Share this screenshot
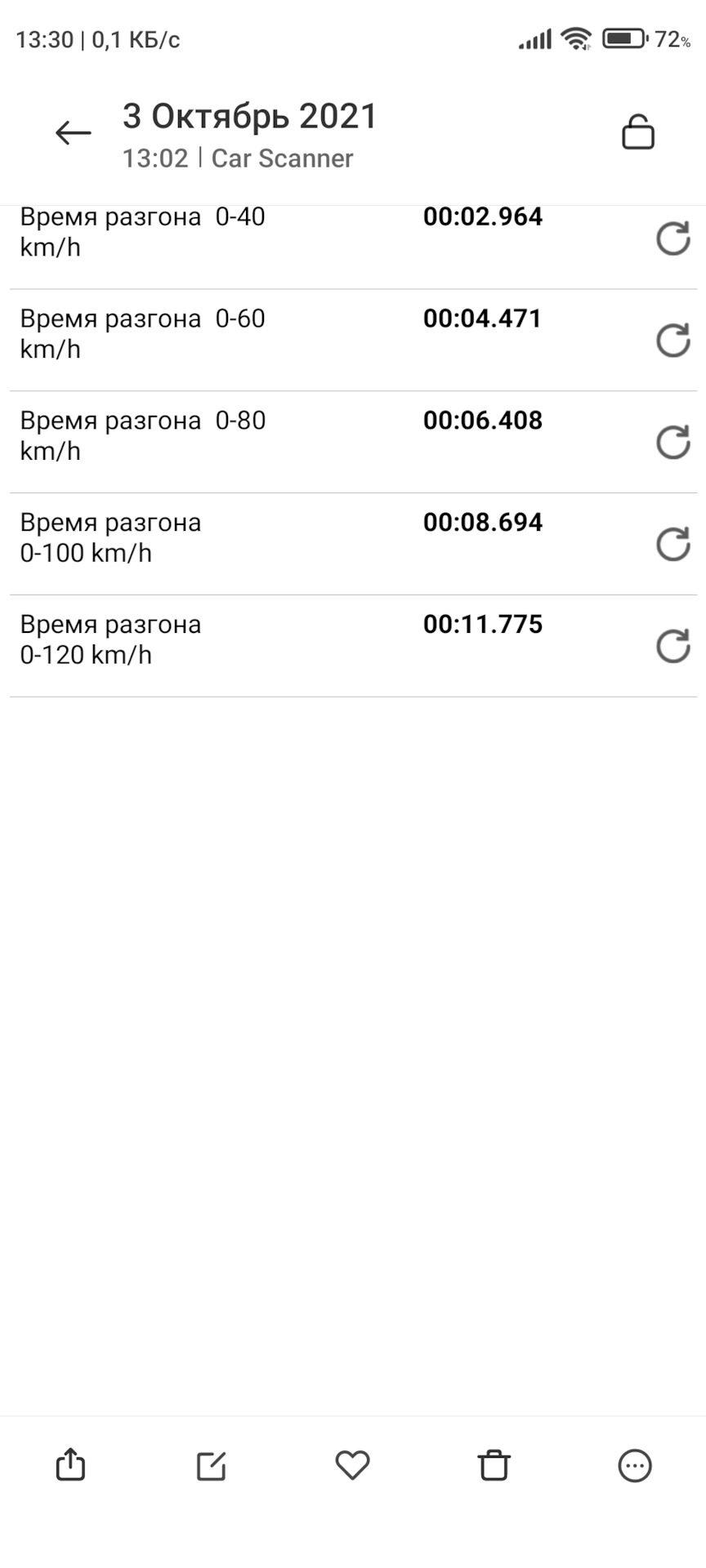The width and height of the screenshot is (706, 1568). (70, 1464)
